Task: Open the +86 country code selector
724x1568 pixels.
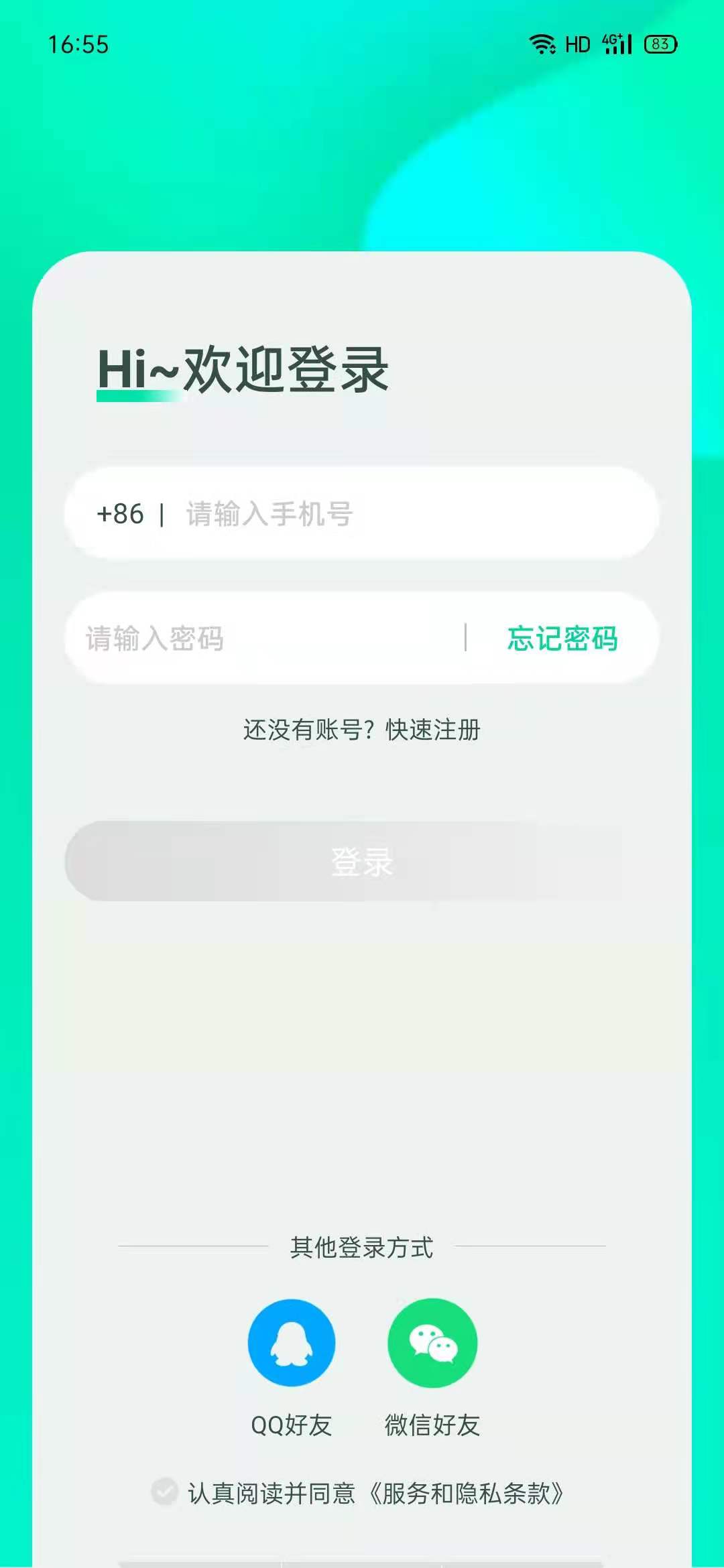Action: pyautogui.click(x=121, y=515)
